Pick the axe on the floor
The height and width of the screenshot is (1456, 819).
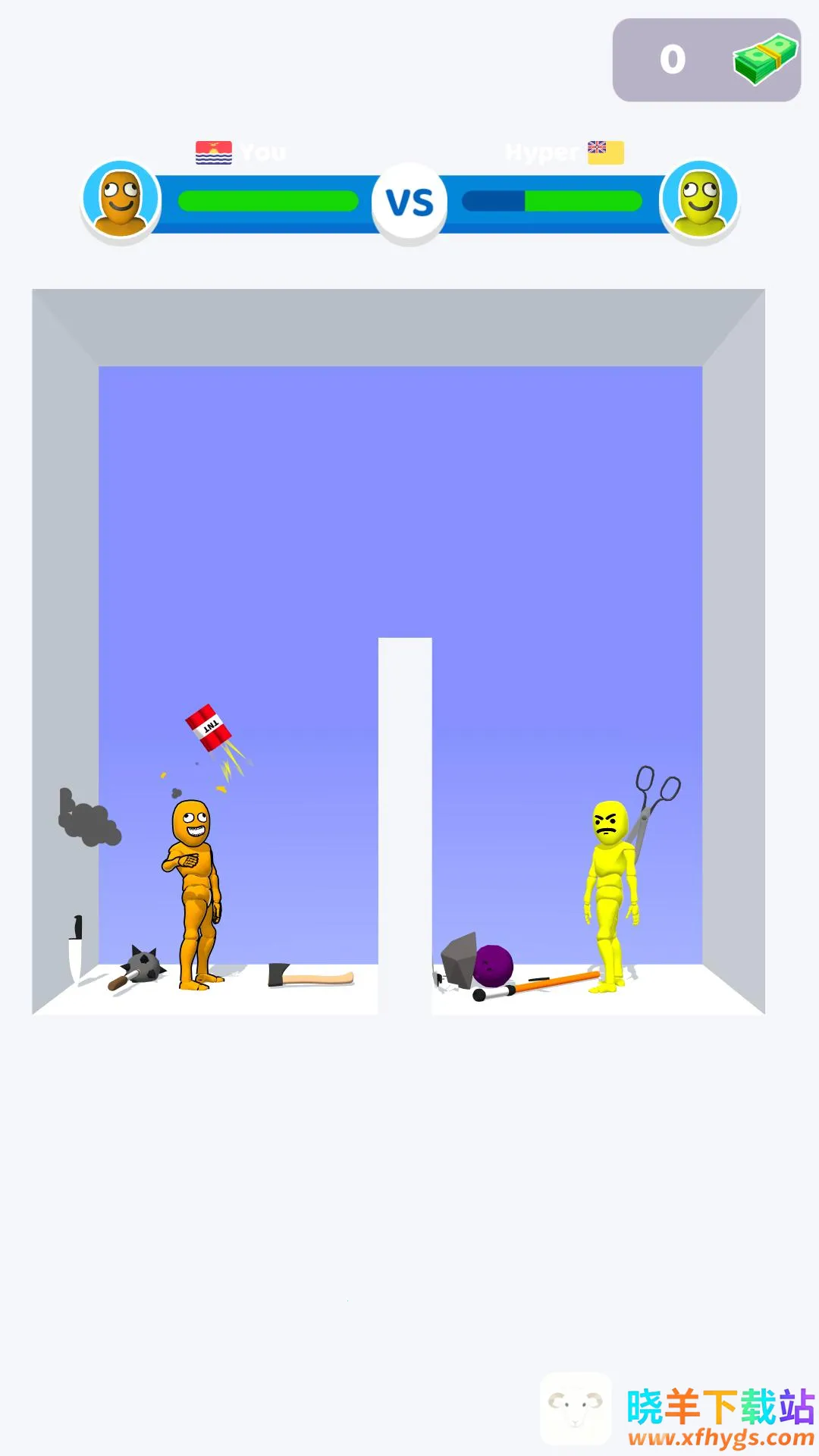(x=309, y=976)
